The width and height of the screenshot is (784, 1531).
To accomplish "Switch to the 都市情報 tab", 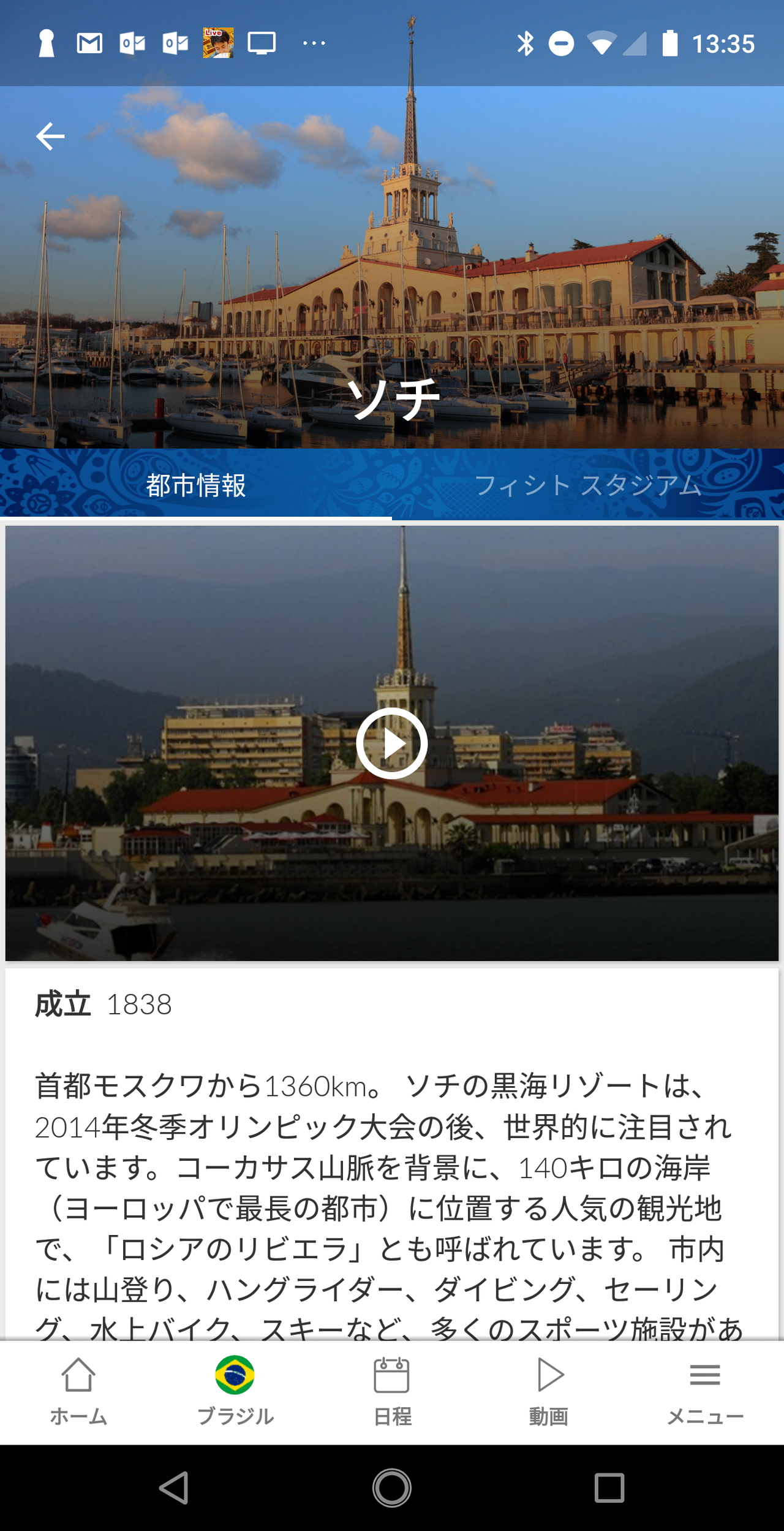I will coord(196,484).
